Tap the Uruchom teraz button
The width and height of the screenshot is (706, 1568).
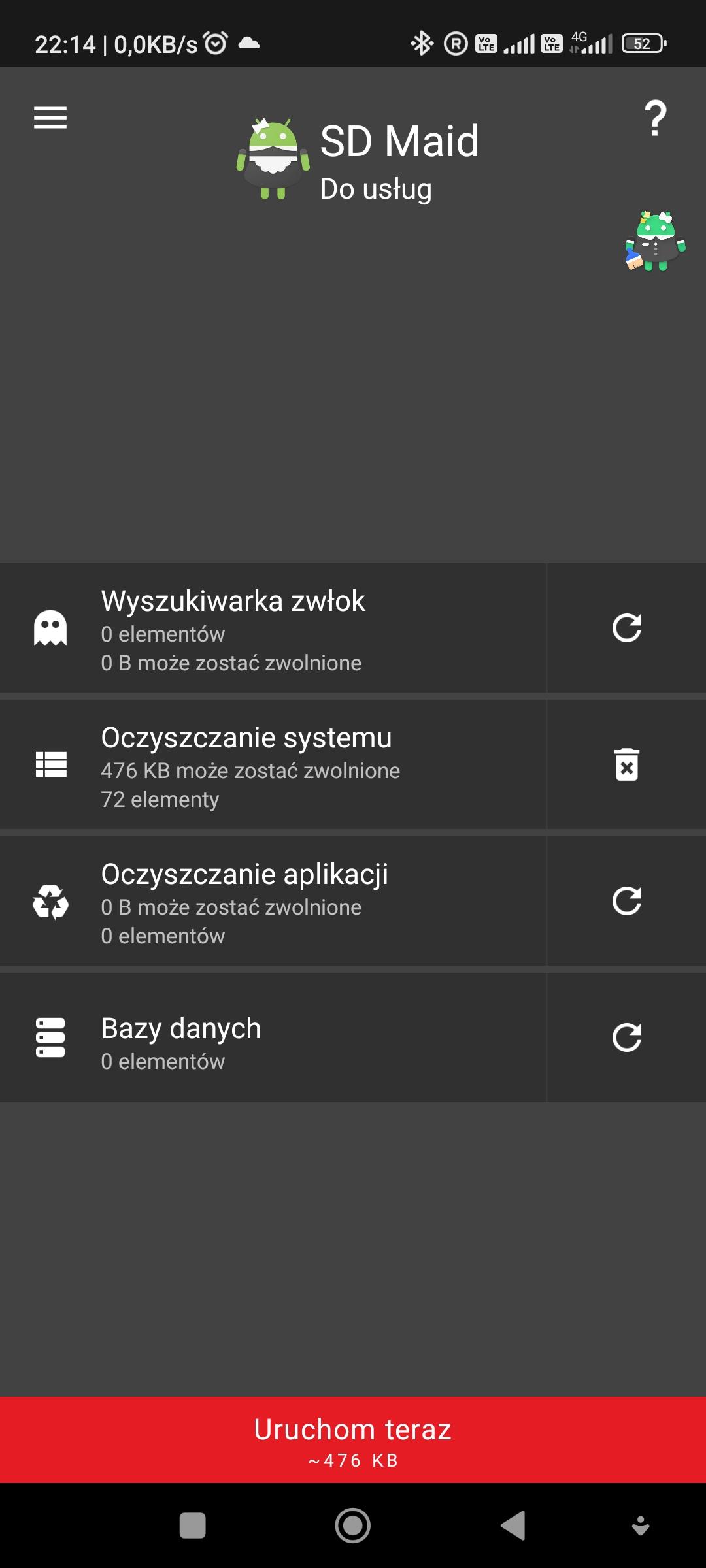pyautogui.click(x=353, y=1440)
